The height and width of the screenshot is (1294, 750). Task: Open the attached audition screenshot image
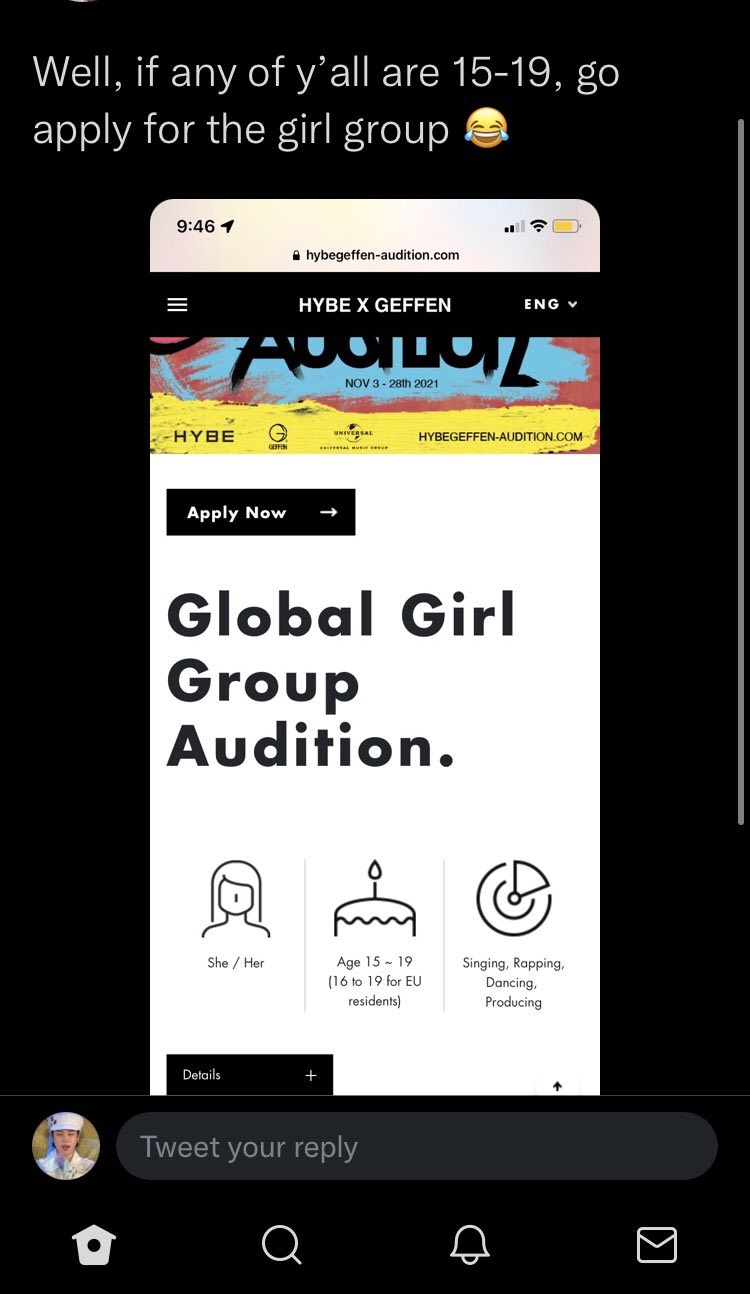[375, 646]
